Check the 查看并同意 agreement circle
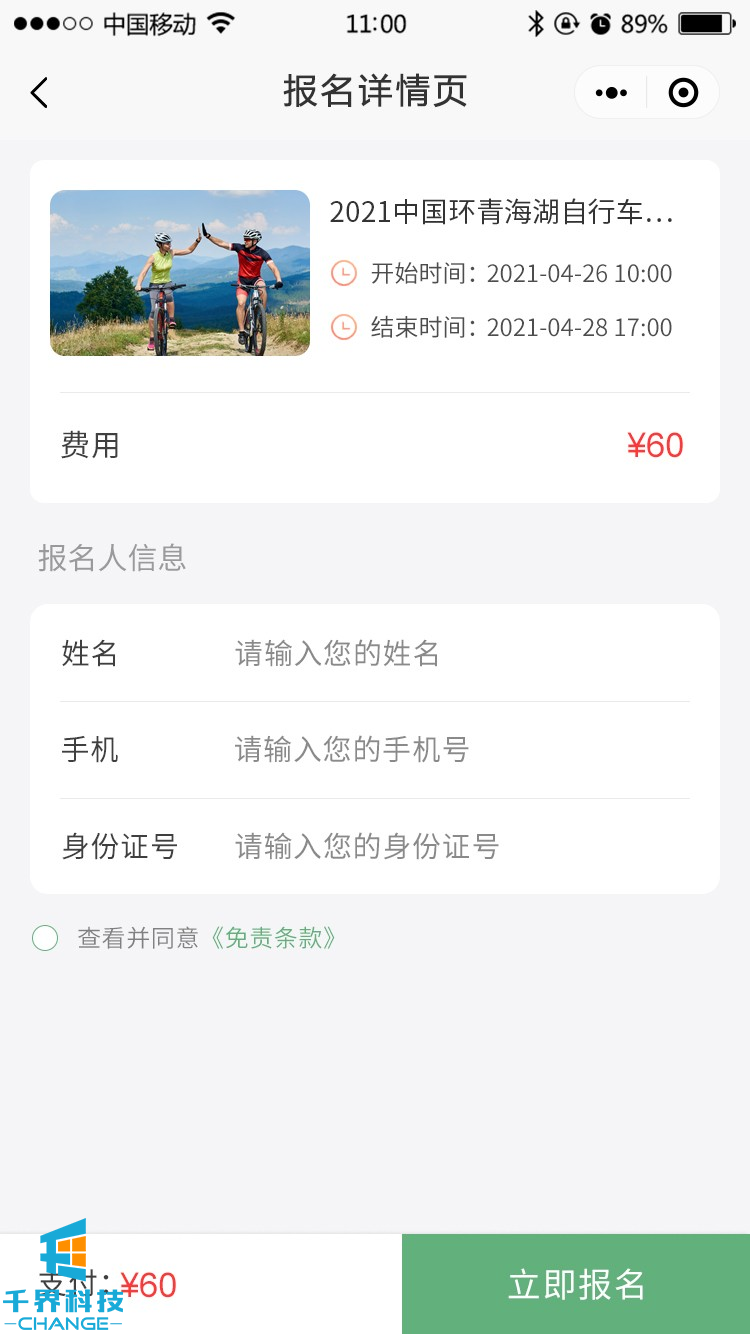The width and height of the screenshot is (750, 1334). 45,938
